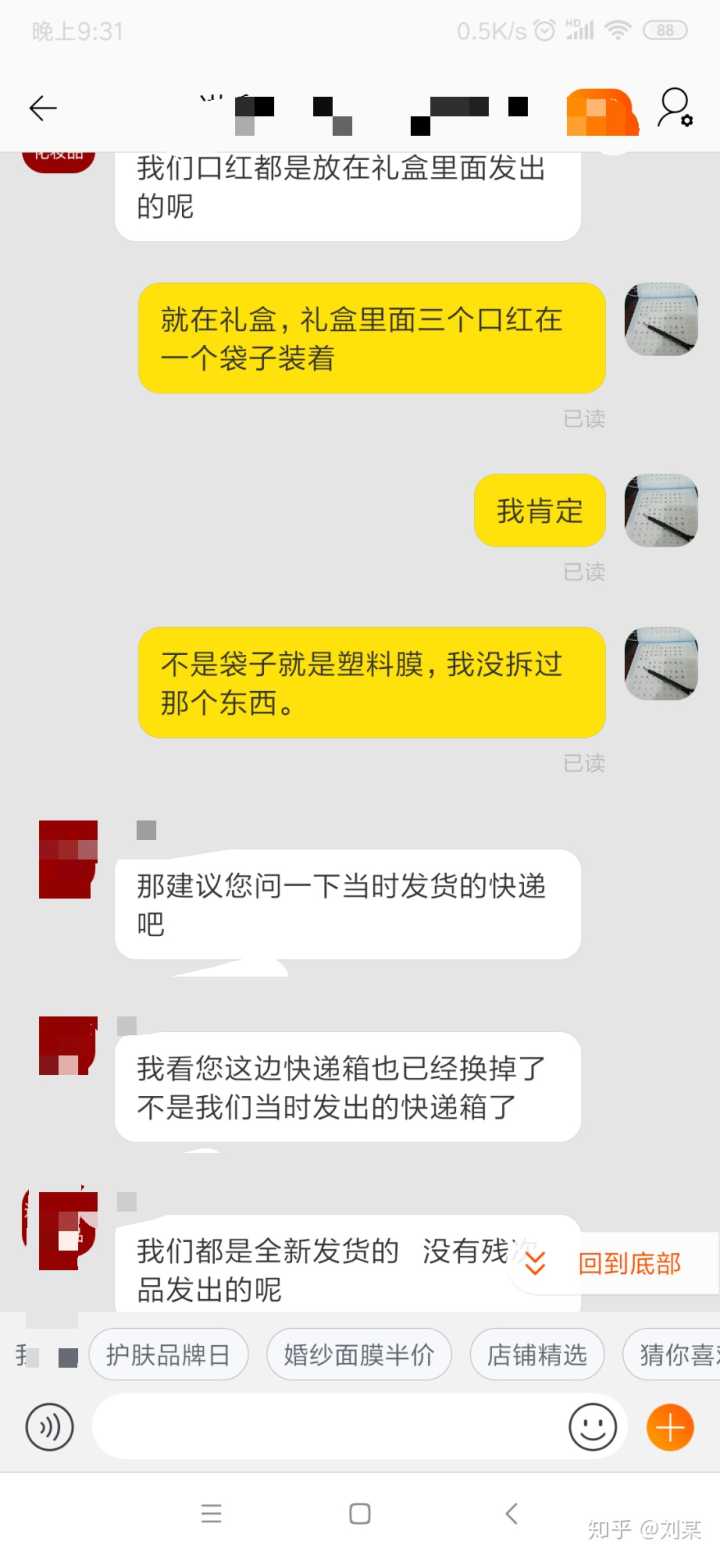This screenshot has width=720, height=1559.
Task: Go back using the top-left arrow
Action: point(42,108)
